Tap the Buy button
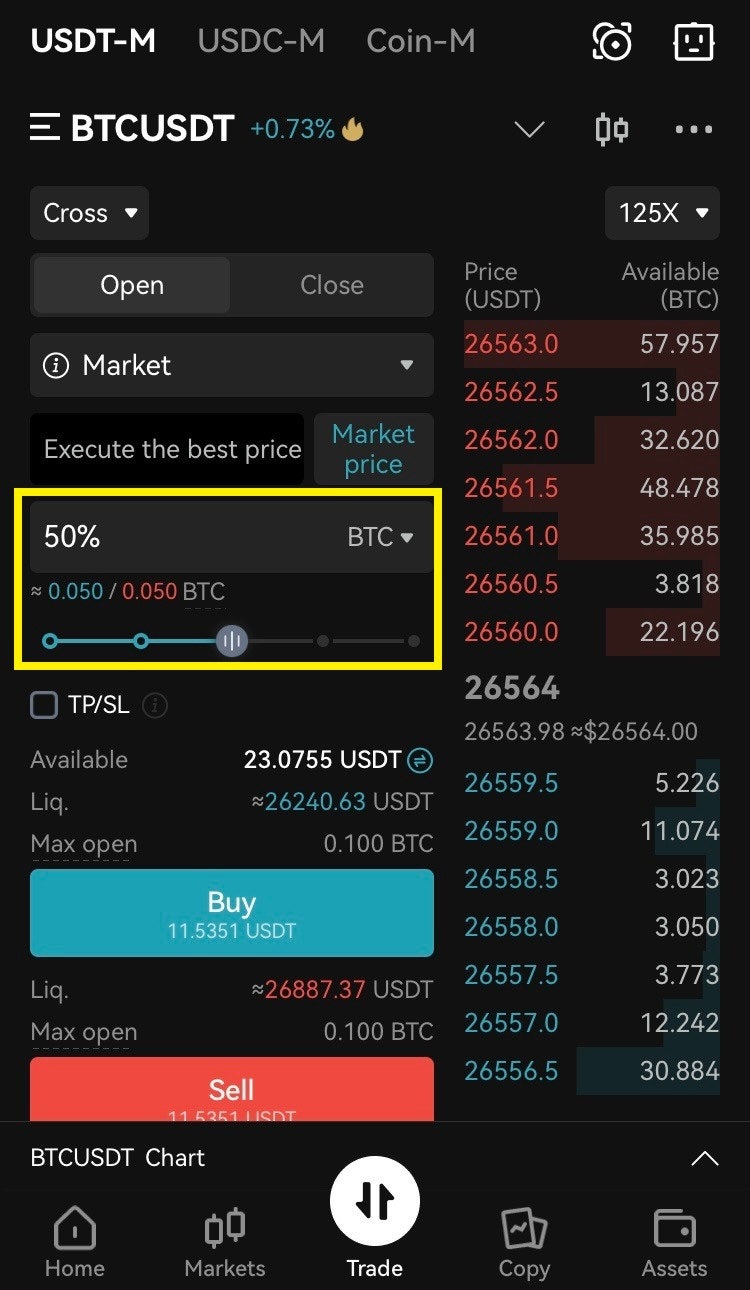The image size is (750, 1290). pos(232,913)
